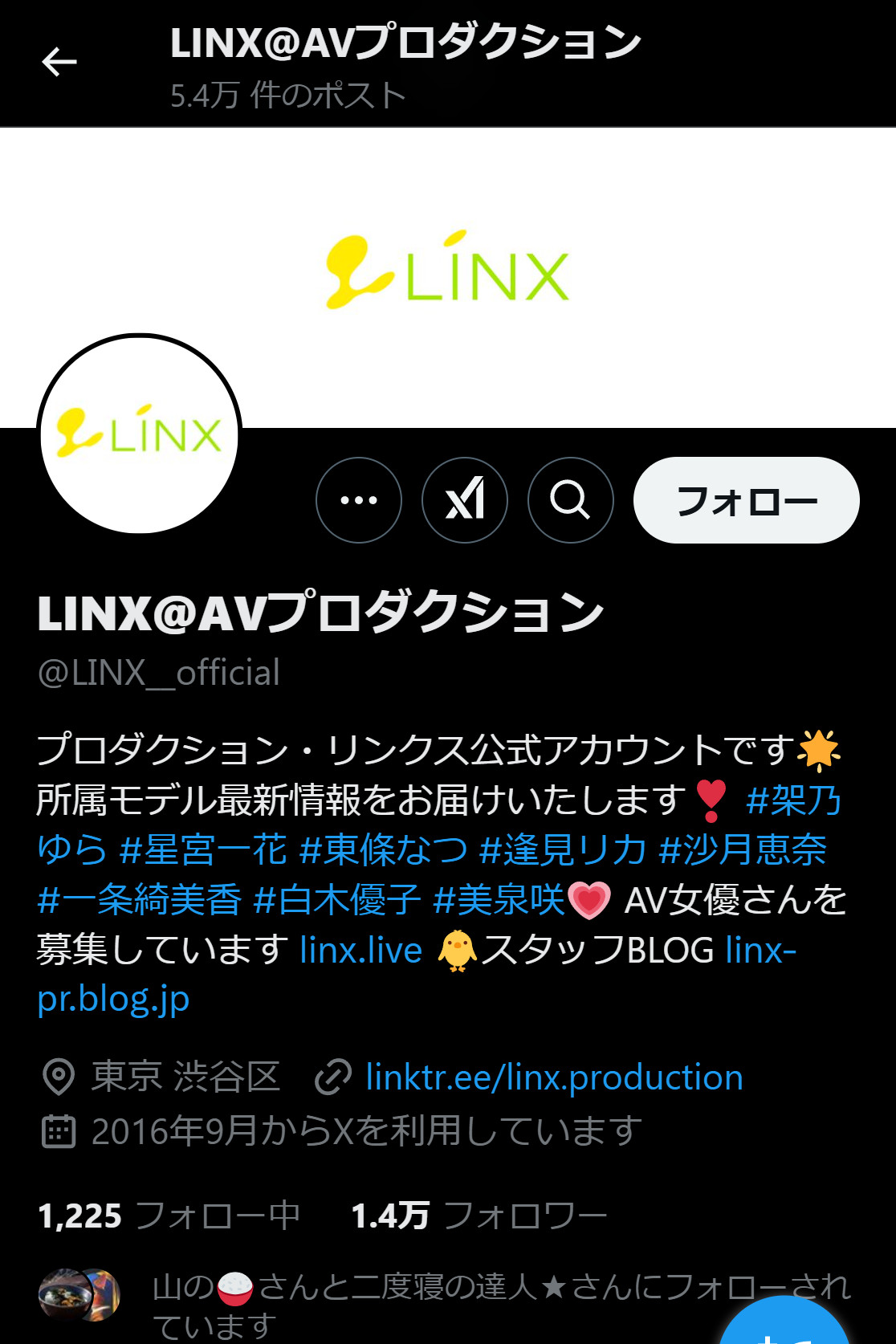Image resolution: width=896 pixels, height=1344 pixels.
Task: Open the LINX profile picture
Action: pyautogui.click(x=140, y=434)
